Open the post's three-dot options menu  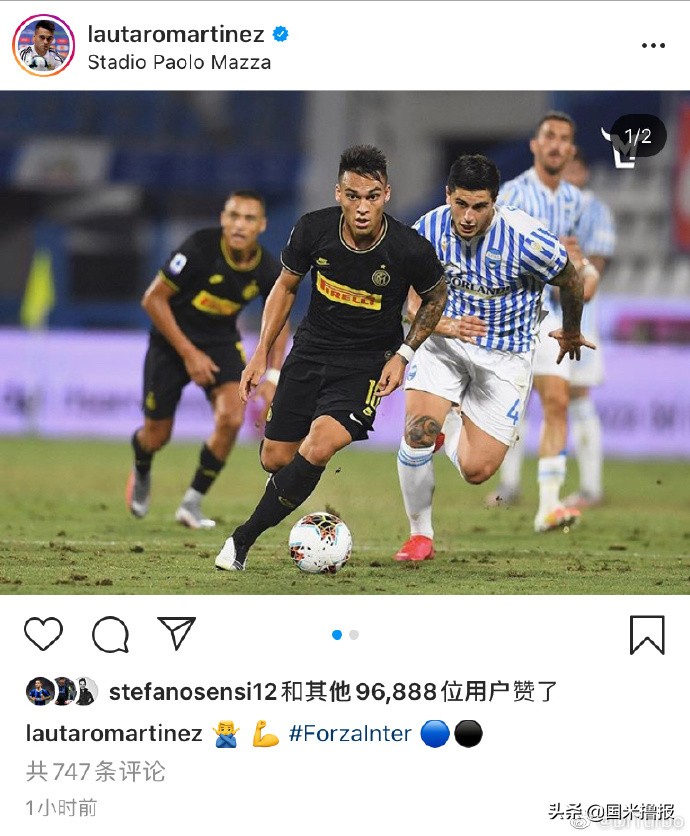(653, 46)
